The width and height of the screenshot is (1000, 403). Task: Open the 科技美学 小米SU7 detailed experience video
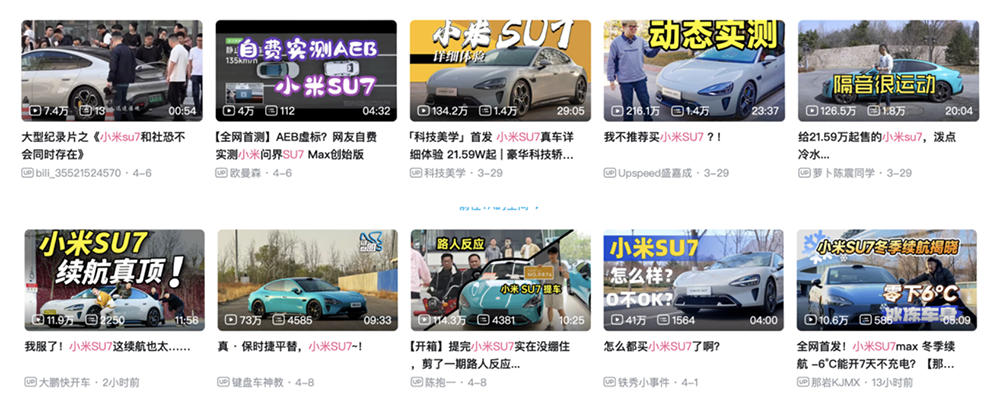500,70
